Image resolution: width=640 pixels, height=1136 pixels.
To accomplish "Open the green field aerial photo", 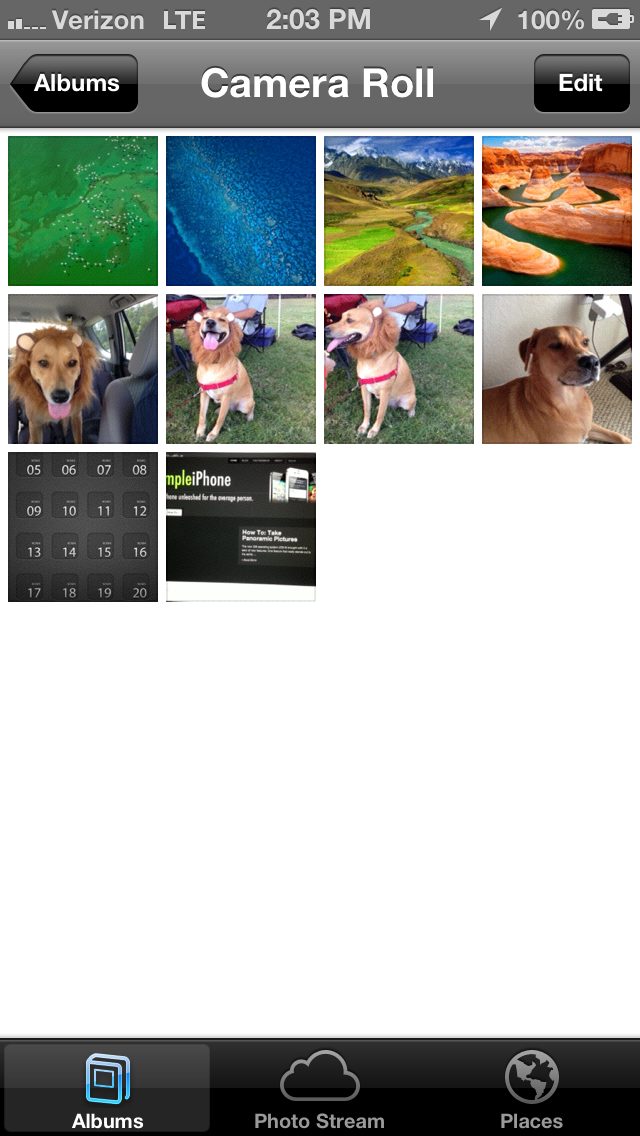I will (x=83, y=211).
